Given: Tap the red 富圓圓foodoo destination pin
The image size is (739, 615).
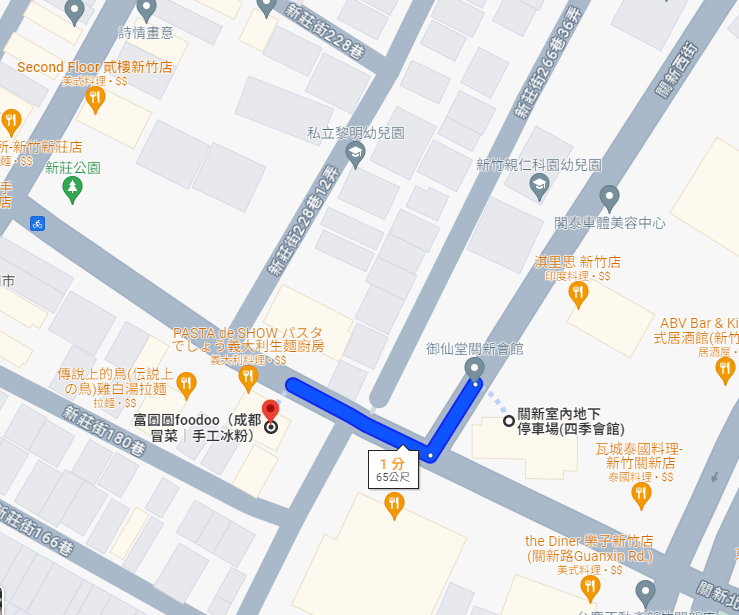Looking at the screenshot, I should click(x=270, y=410).
